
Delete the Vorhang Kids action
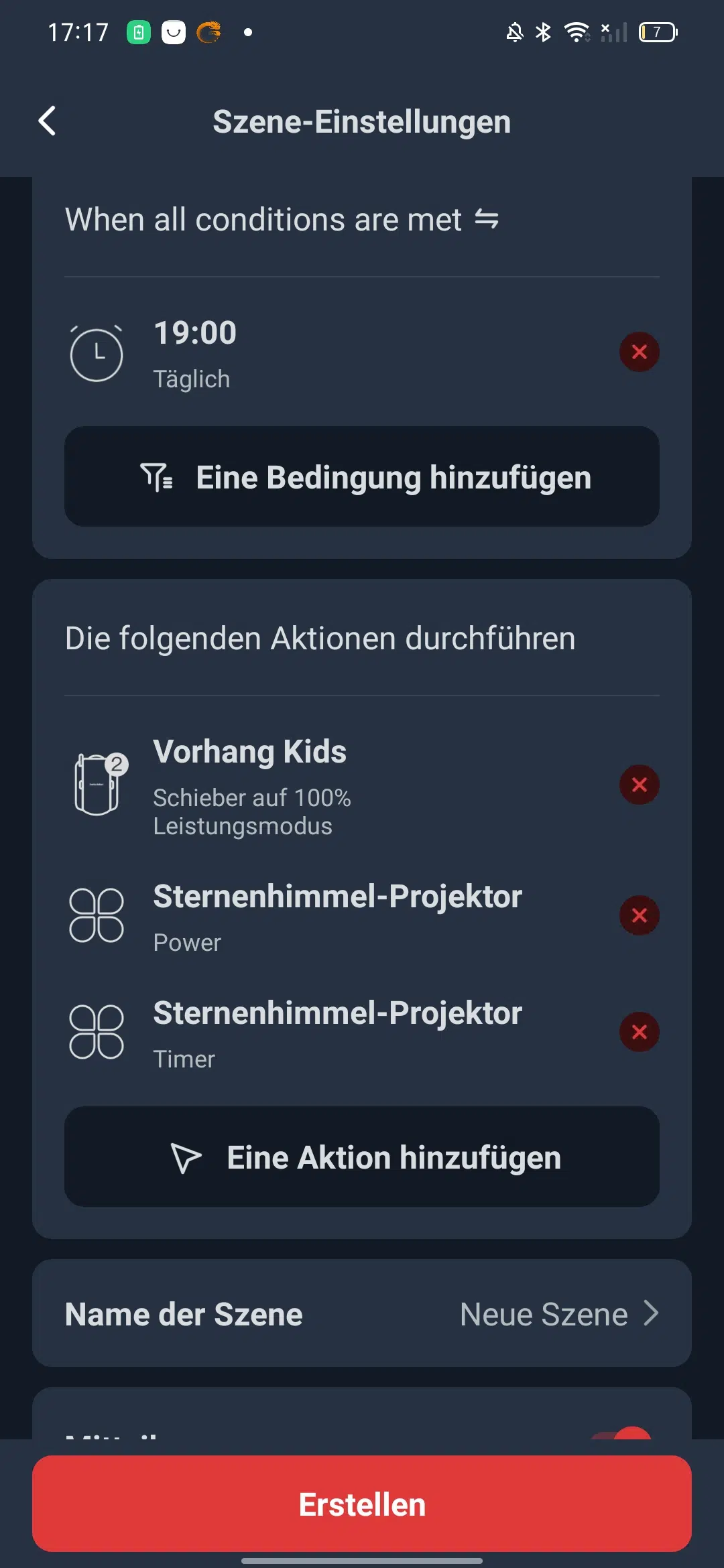(x=639, y=785)
